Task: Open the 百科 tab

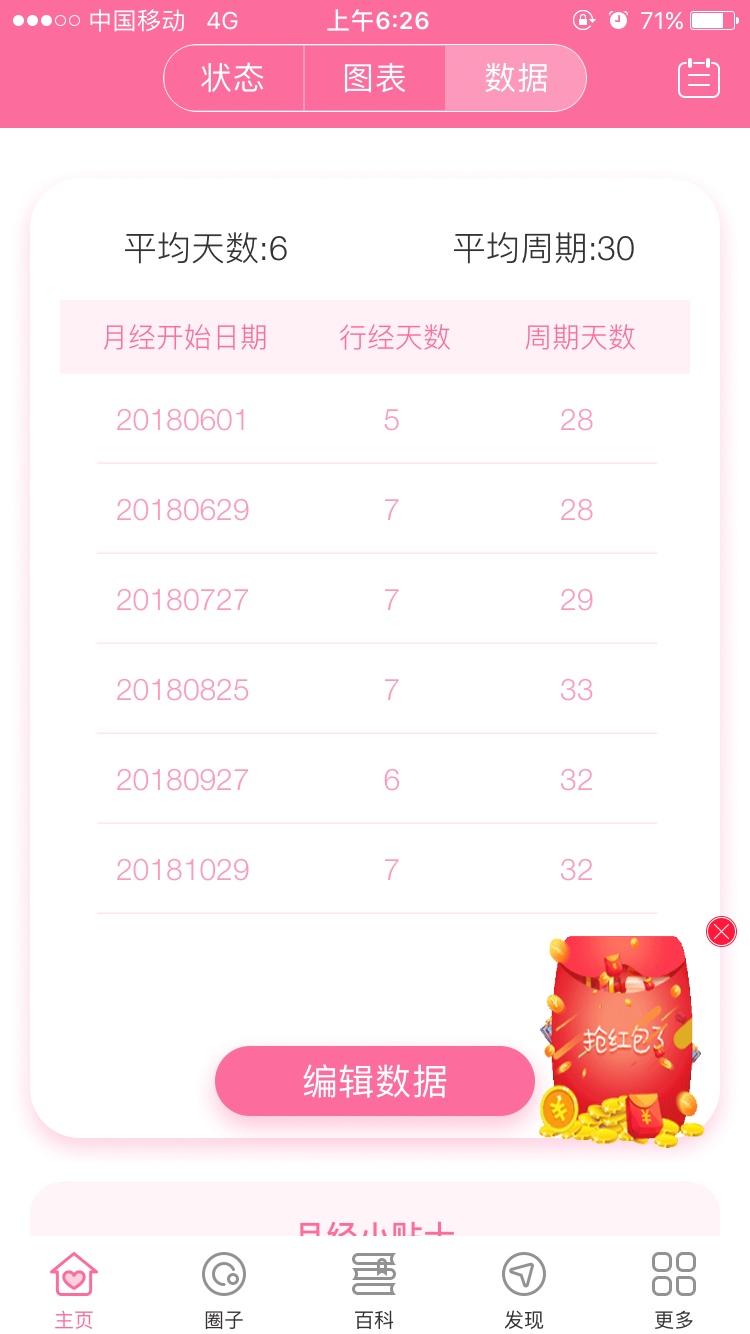Action: [x=374, y=1290]
